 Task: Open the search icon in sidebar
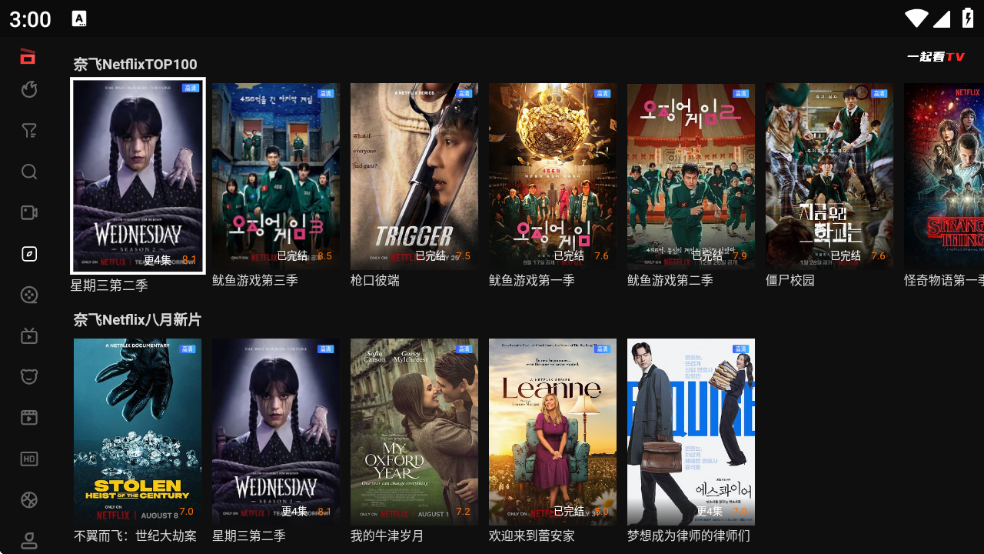[x=29, y=172]
